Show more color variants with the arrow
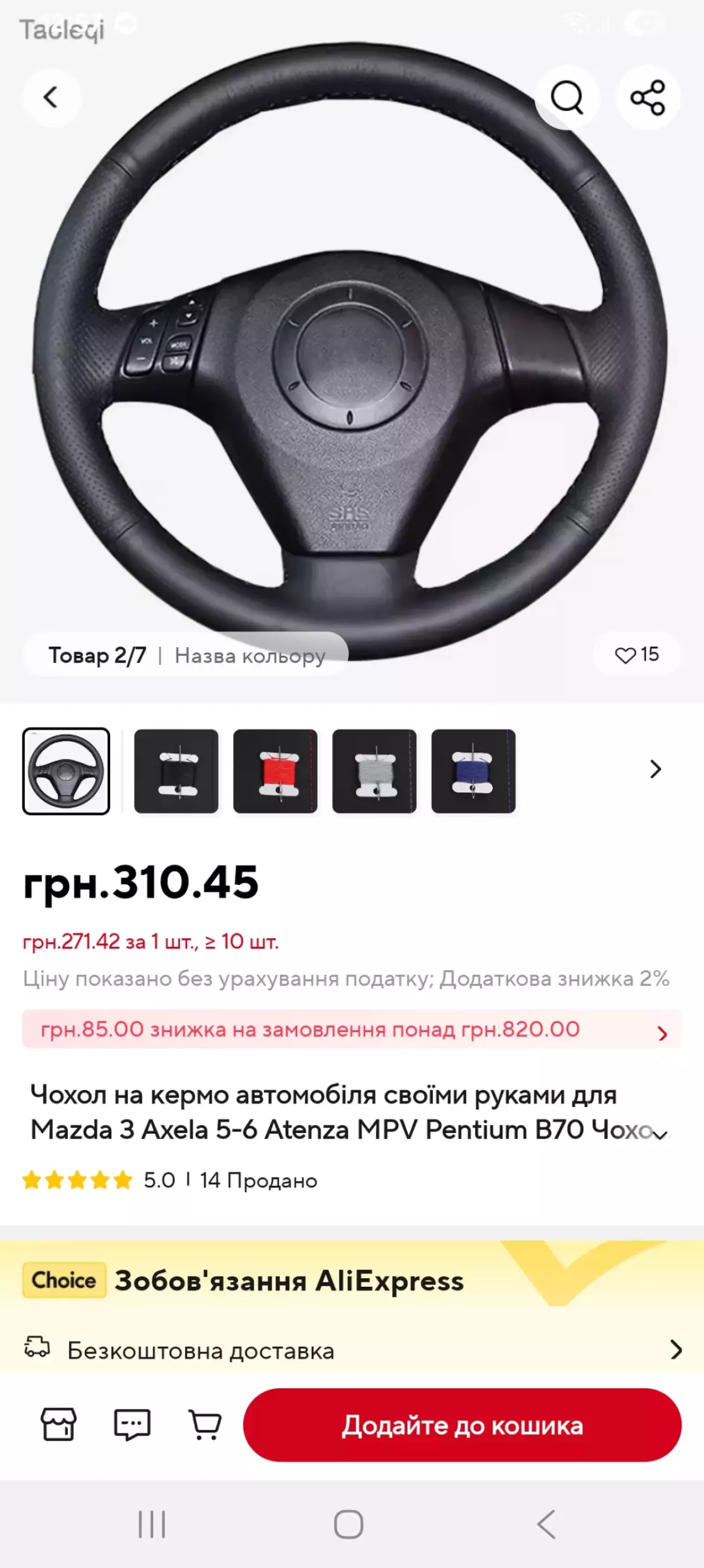Viewport: 704px width, 1568px height. (x=655, y=769)
